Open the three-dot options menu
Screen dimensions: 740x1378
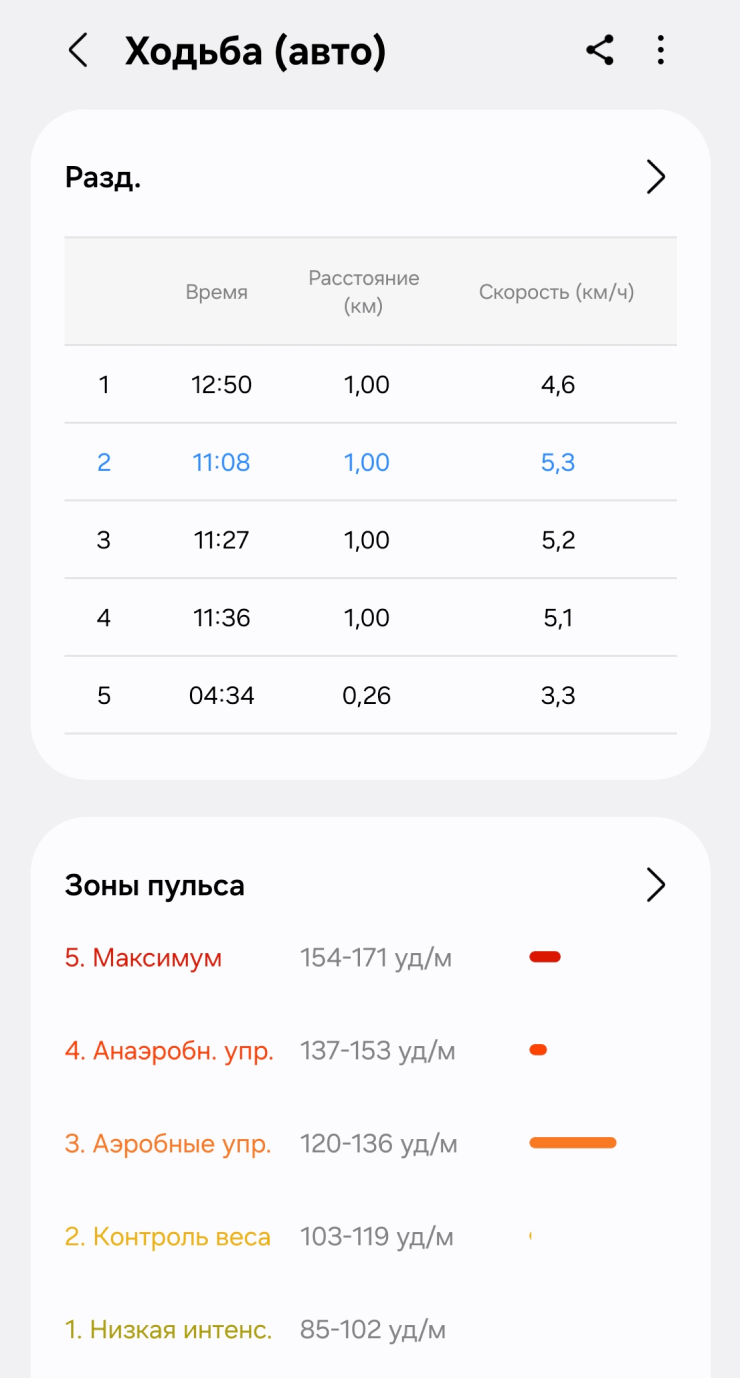pos(661,50)
